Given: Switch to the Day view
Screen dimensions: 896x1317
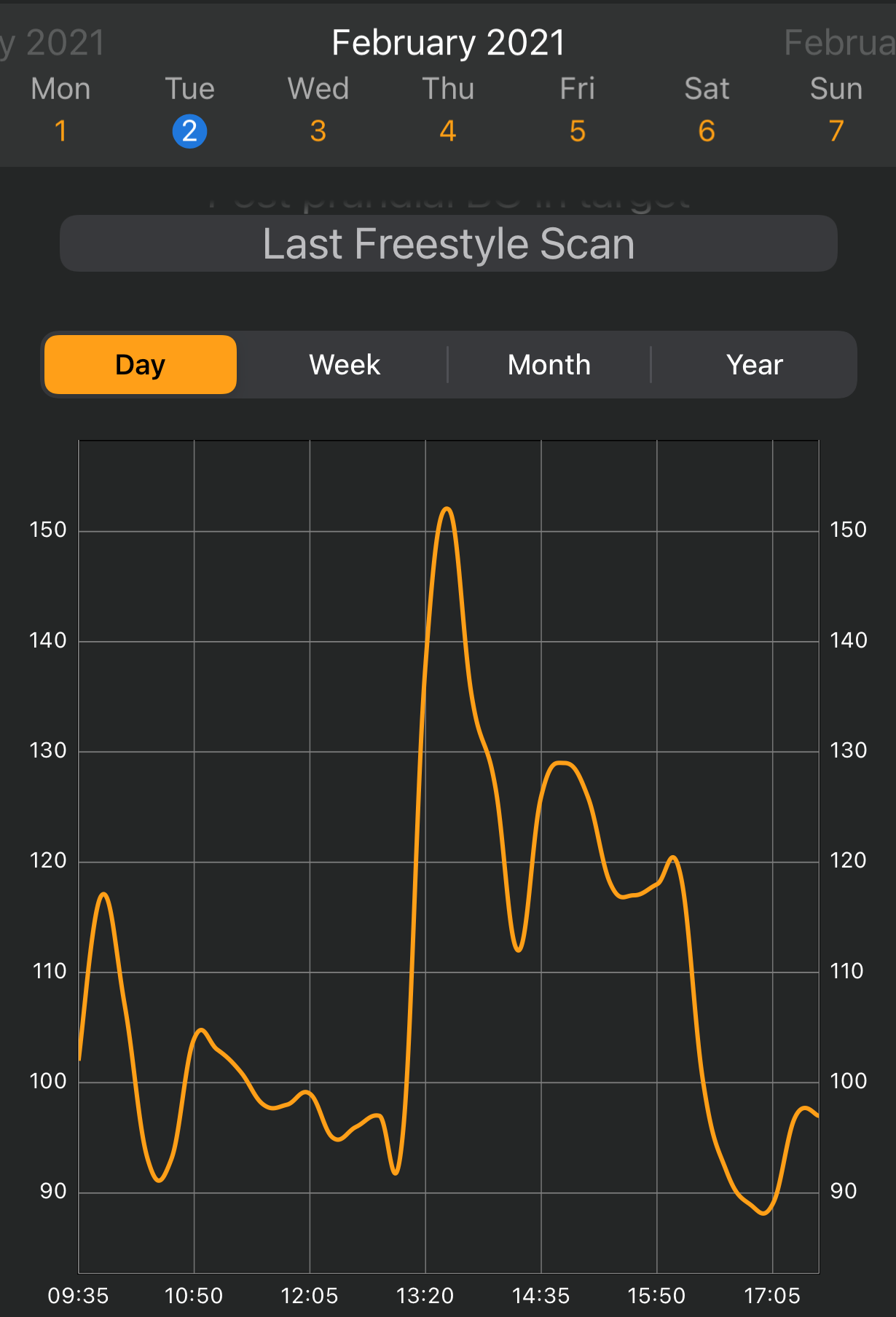Looking at the screenshot, I should (141, 365).
